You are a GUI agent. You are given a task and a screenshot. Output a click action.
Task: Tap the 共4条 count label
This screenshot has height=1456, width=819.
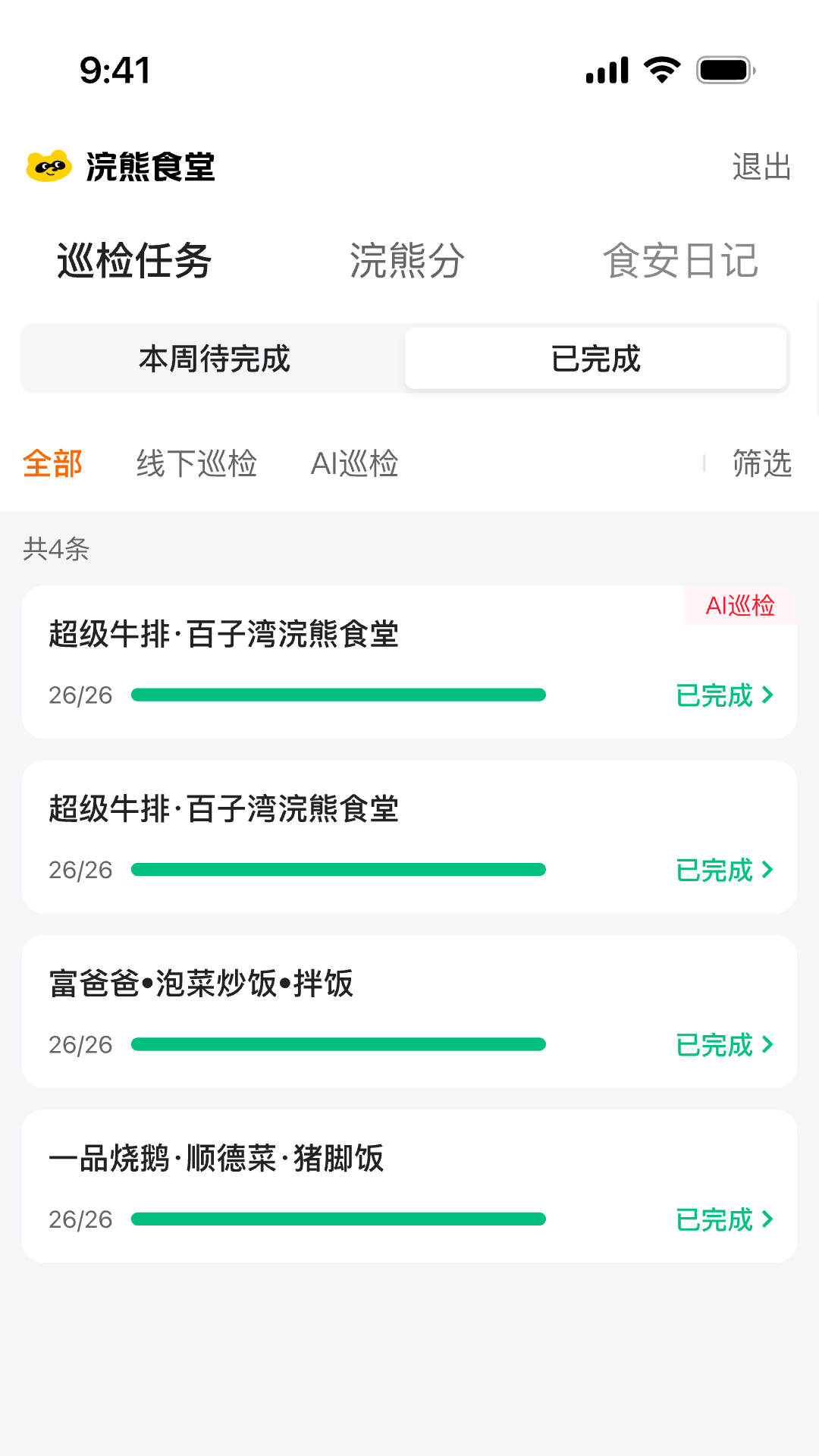(55, 551)
